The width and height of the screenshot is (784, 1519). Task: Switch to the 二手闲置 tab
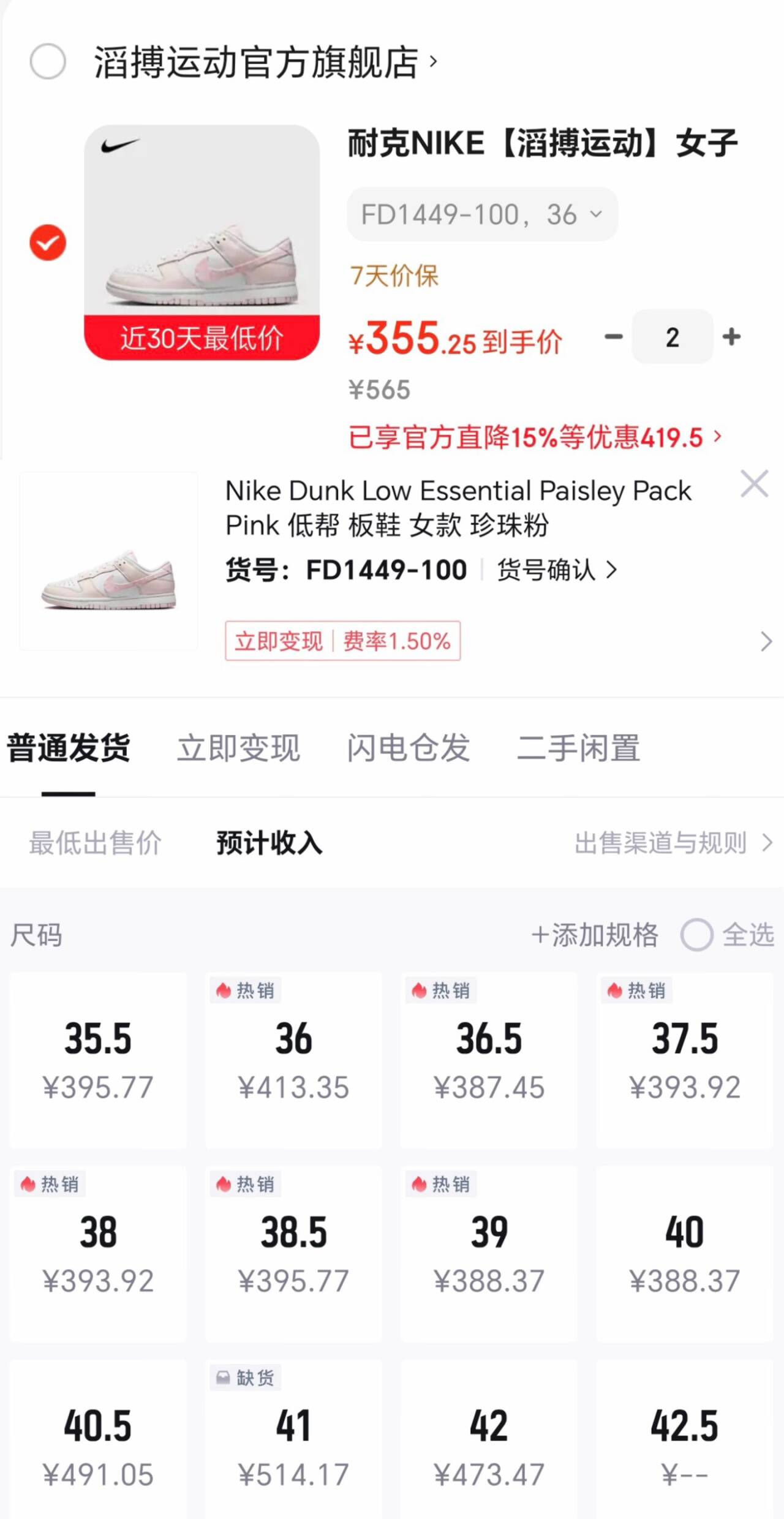tap(578, 748)
